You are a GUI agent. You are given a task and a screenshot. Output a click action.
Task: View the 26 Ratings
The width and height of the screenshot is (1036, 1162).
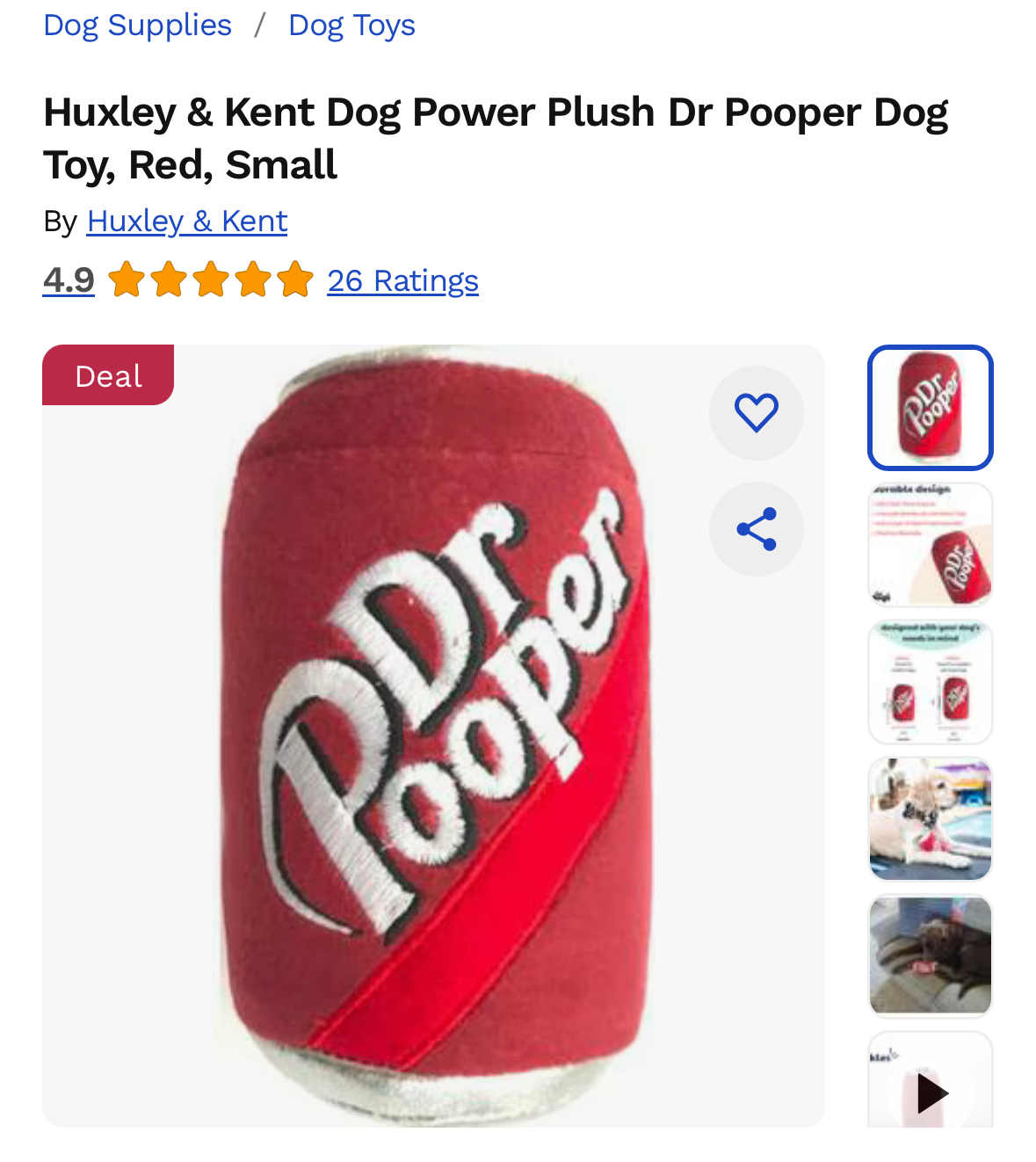(402, 281)
